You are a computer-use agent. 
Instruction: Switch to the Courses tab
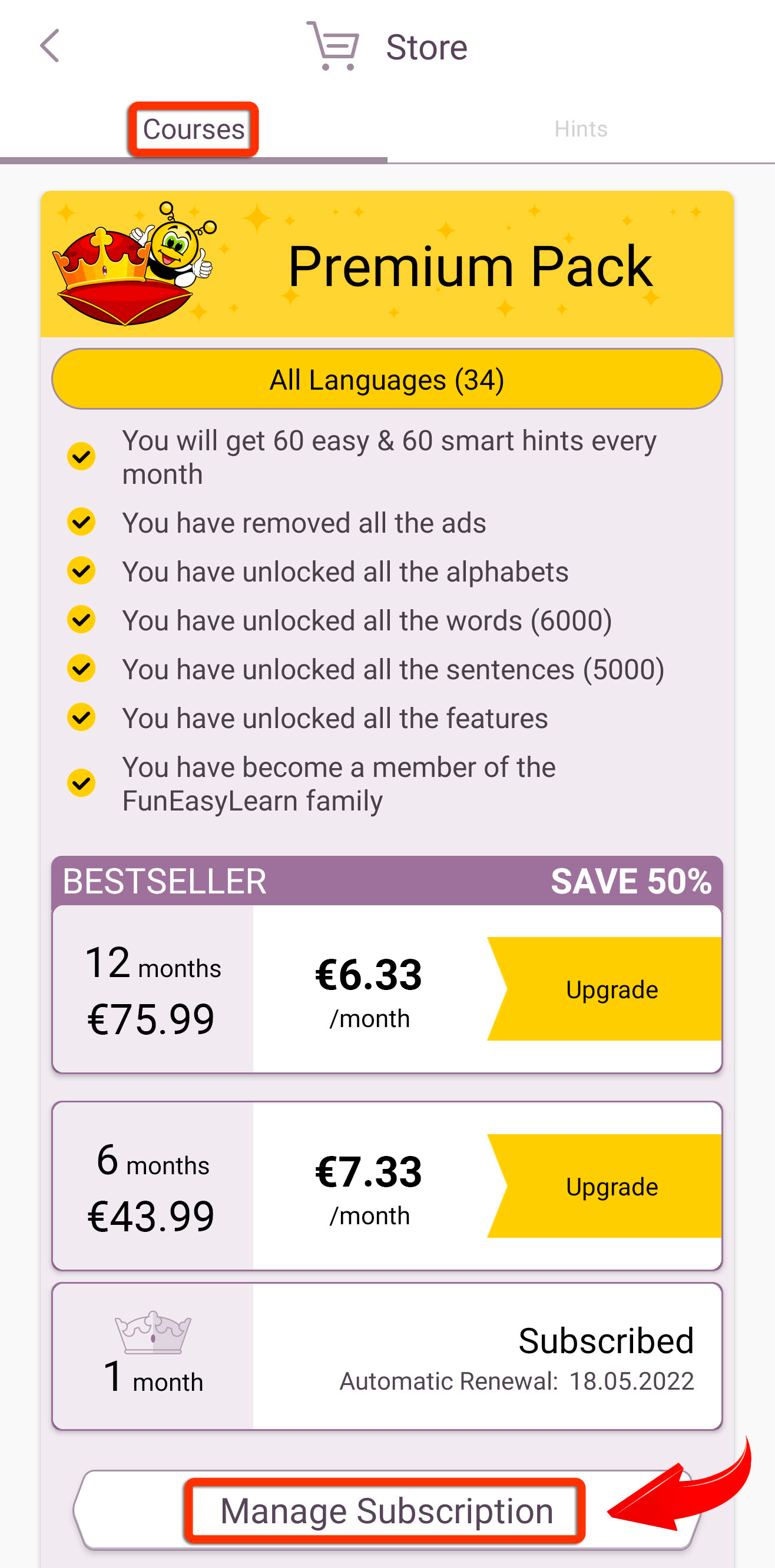tap(194, 129)
